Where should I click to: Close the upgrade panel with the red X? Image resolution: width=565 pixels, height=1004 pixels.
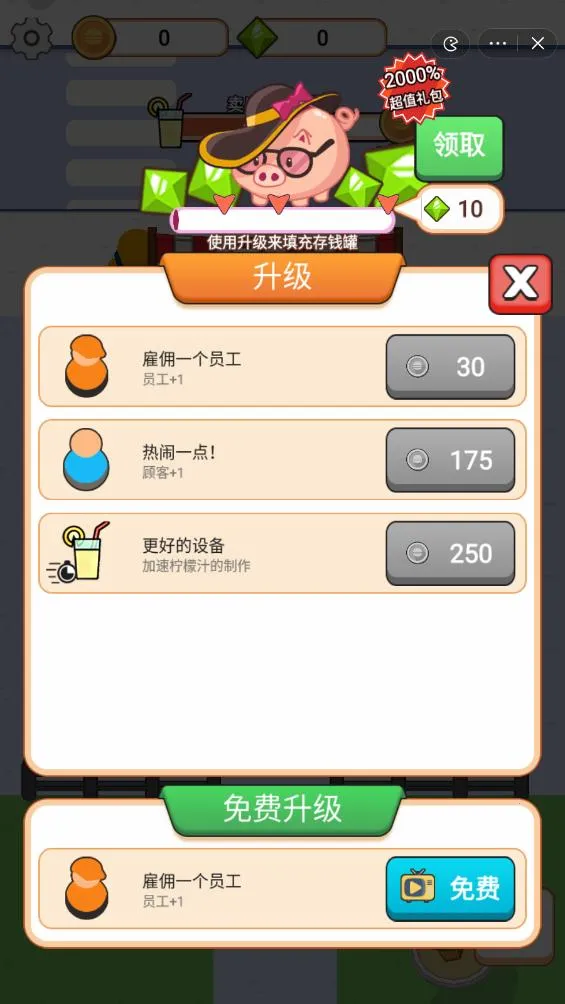pos(520,284)
